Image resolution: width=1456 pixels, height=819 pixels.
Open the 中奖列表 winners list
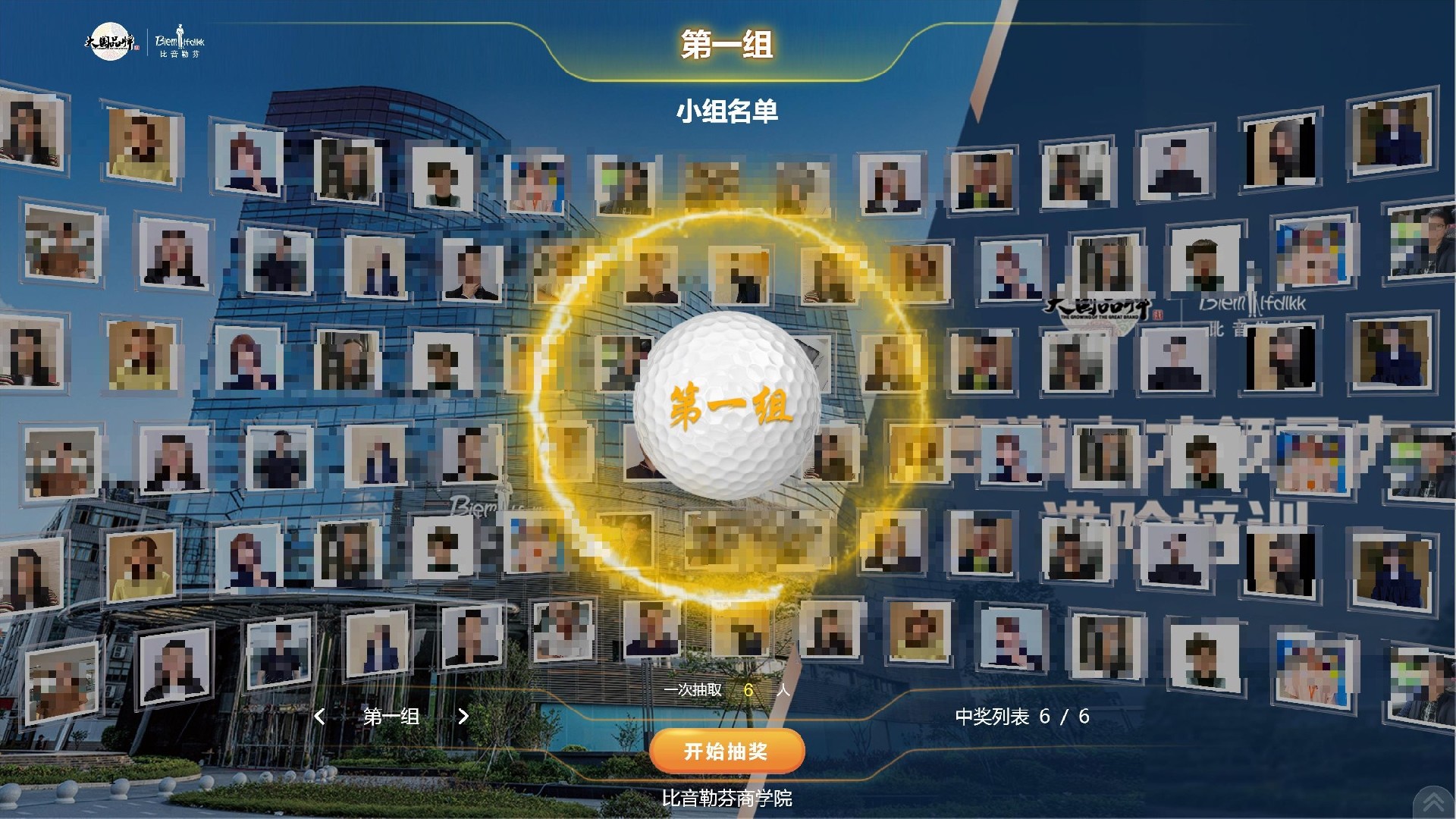pos(1021,717)
